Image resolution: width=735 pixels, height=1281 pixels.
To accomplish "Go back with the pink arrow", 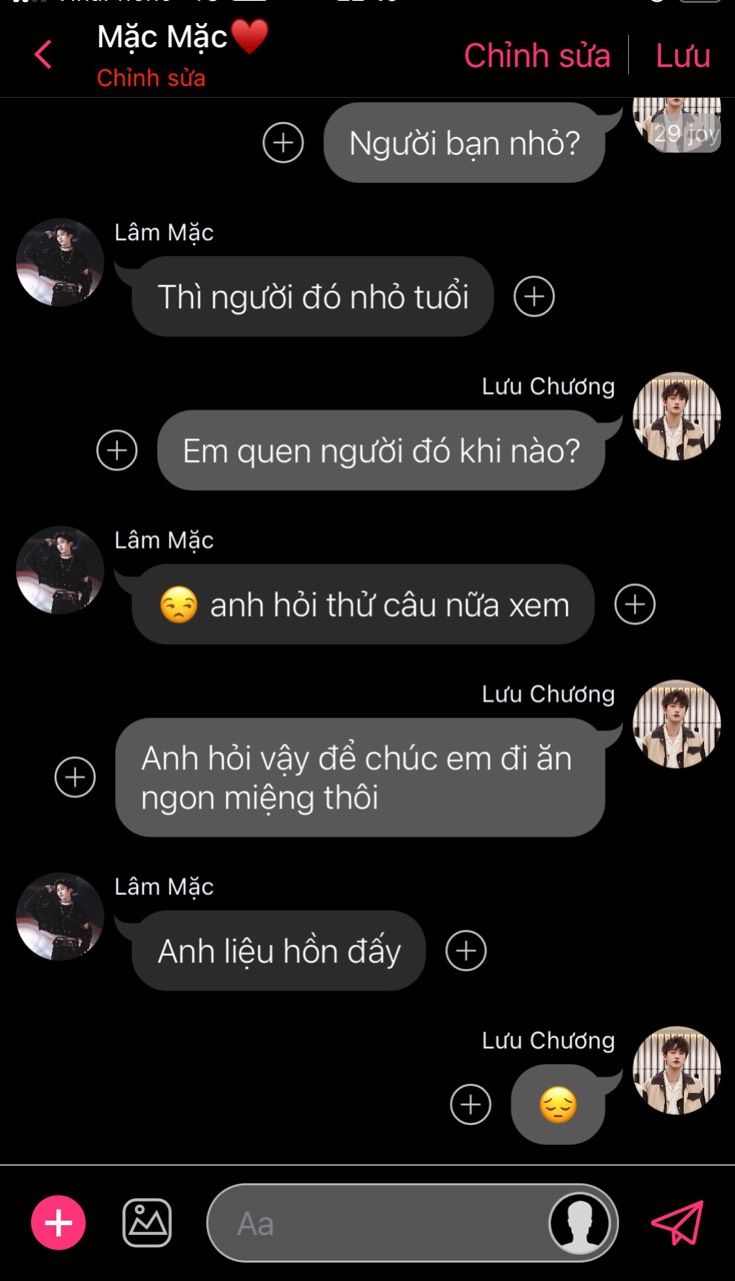I will click(x=43, y=54).
